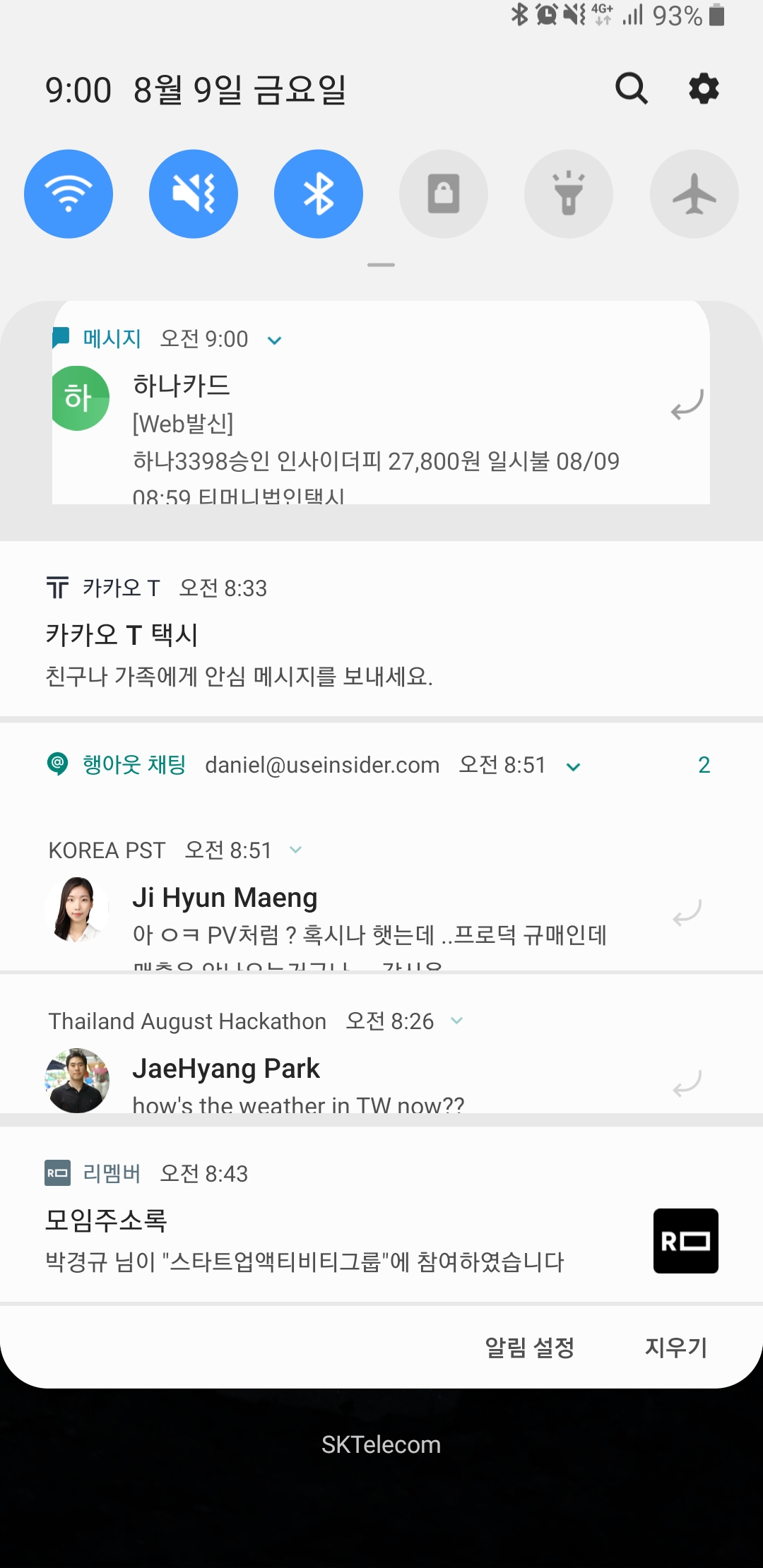
Task: Open search in the notification panel
Action: (631, 89)
